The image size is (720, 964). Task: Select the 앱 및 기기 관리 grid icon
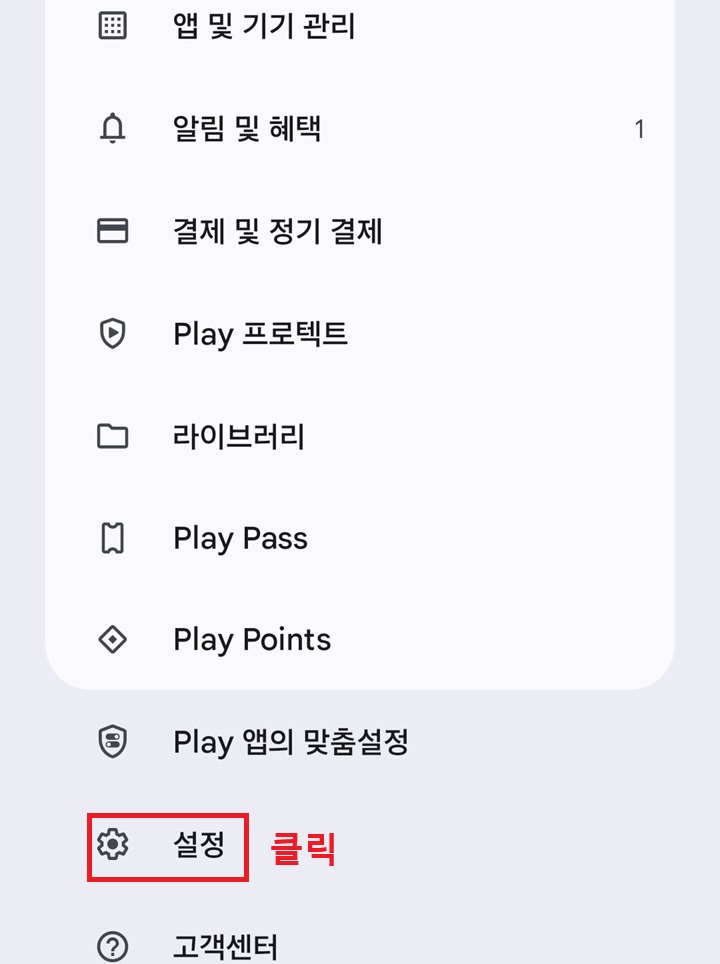click(113, 26)
